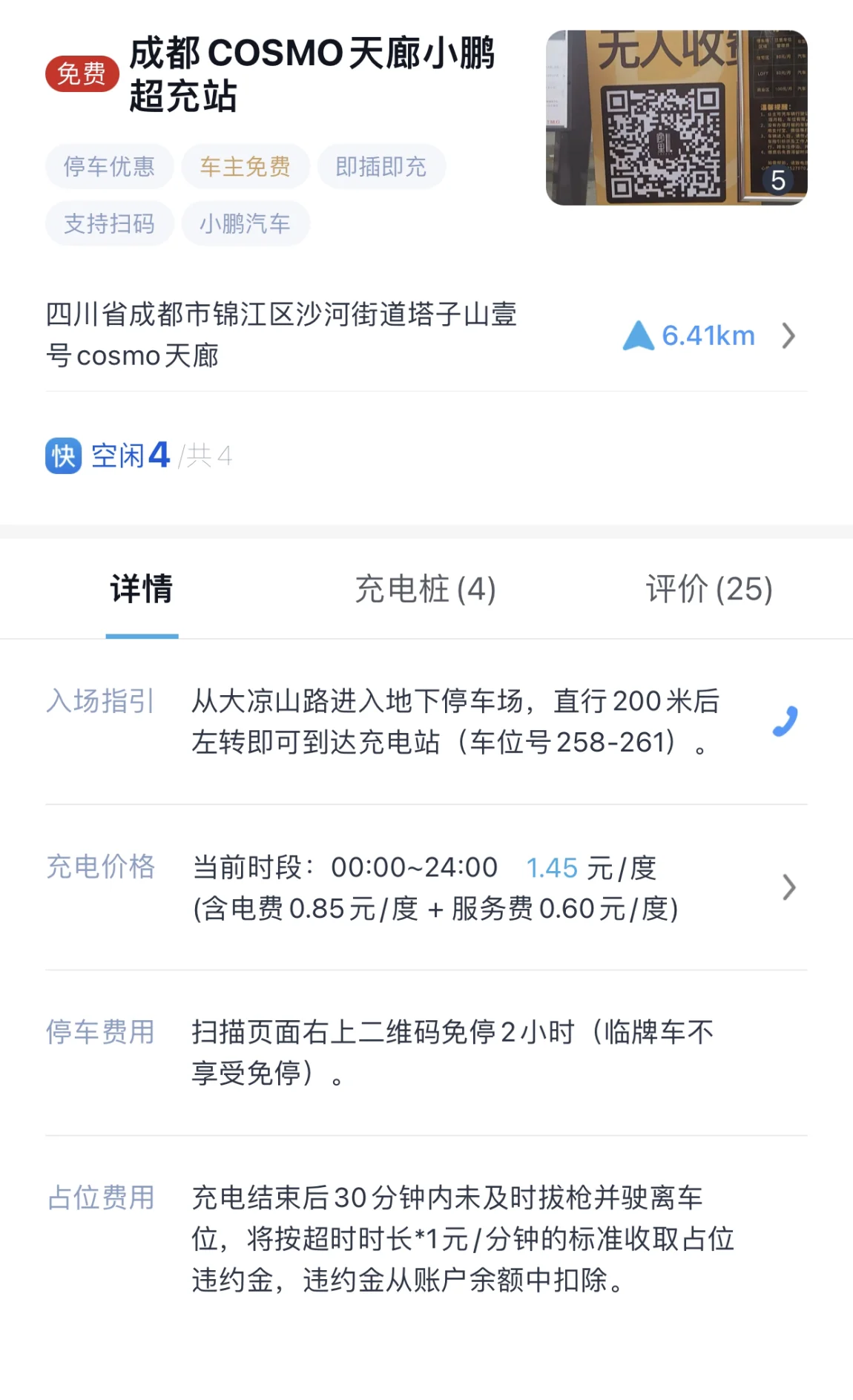Open the station photo gallery thumbnail
The height and width of the screenshot is (1400, 853).
point(676,117)
